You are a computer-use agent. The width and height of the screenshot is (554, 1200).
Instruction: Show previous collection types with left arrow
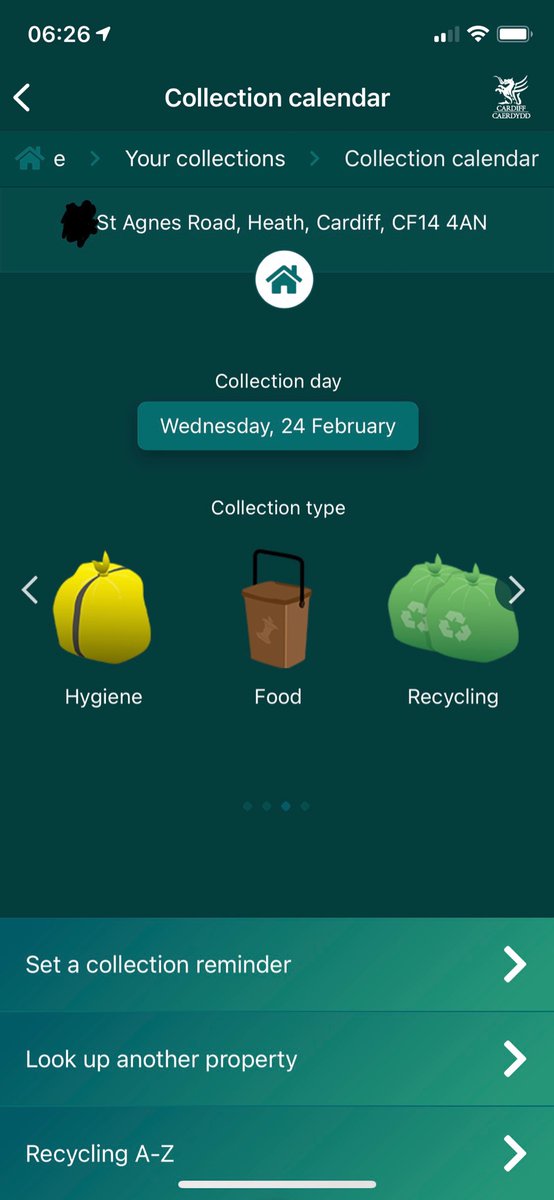[x=30, y=590]
